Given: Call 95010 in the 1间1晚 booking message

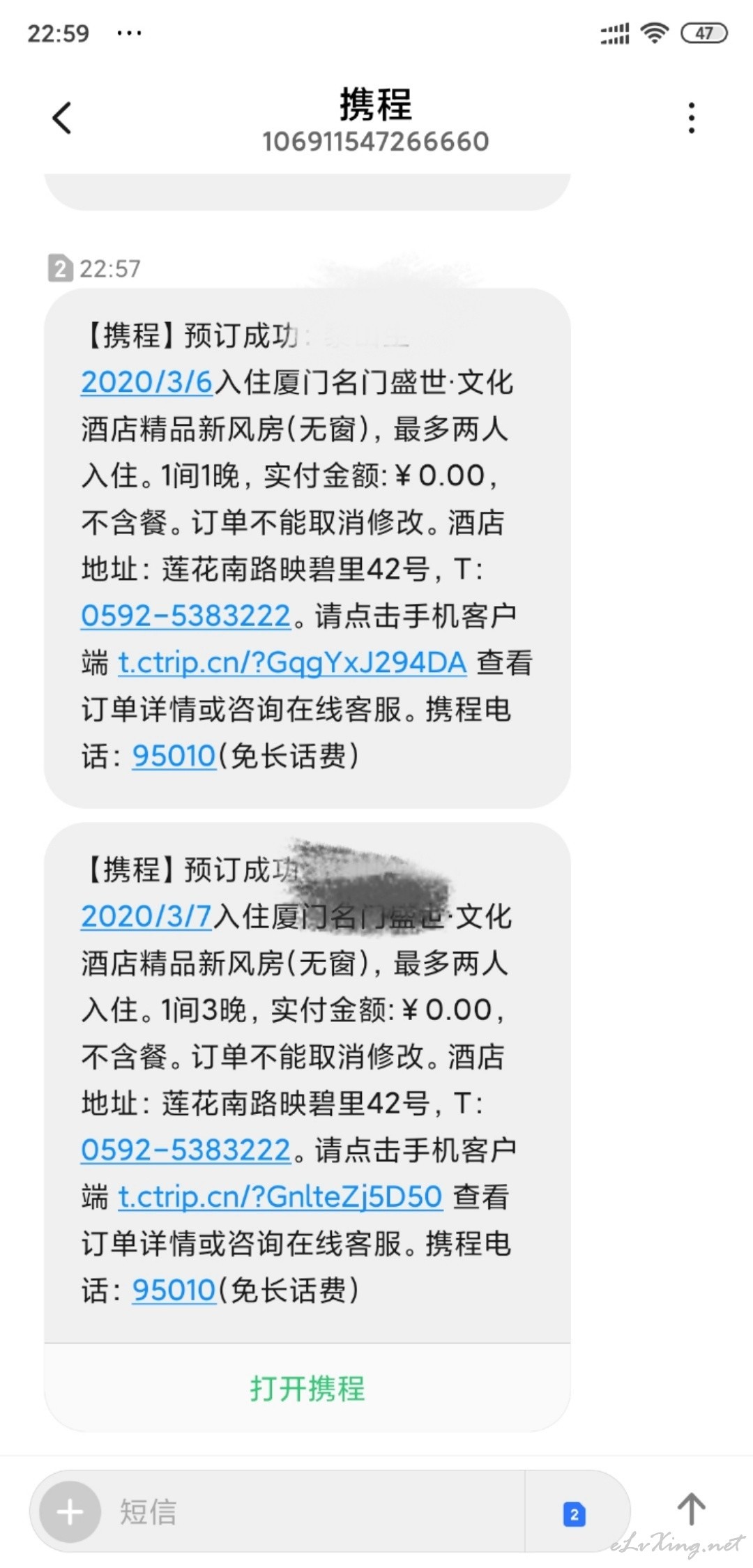Looking at the screenshot, I should tap(174, 756).
